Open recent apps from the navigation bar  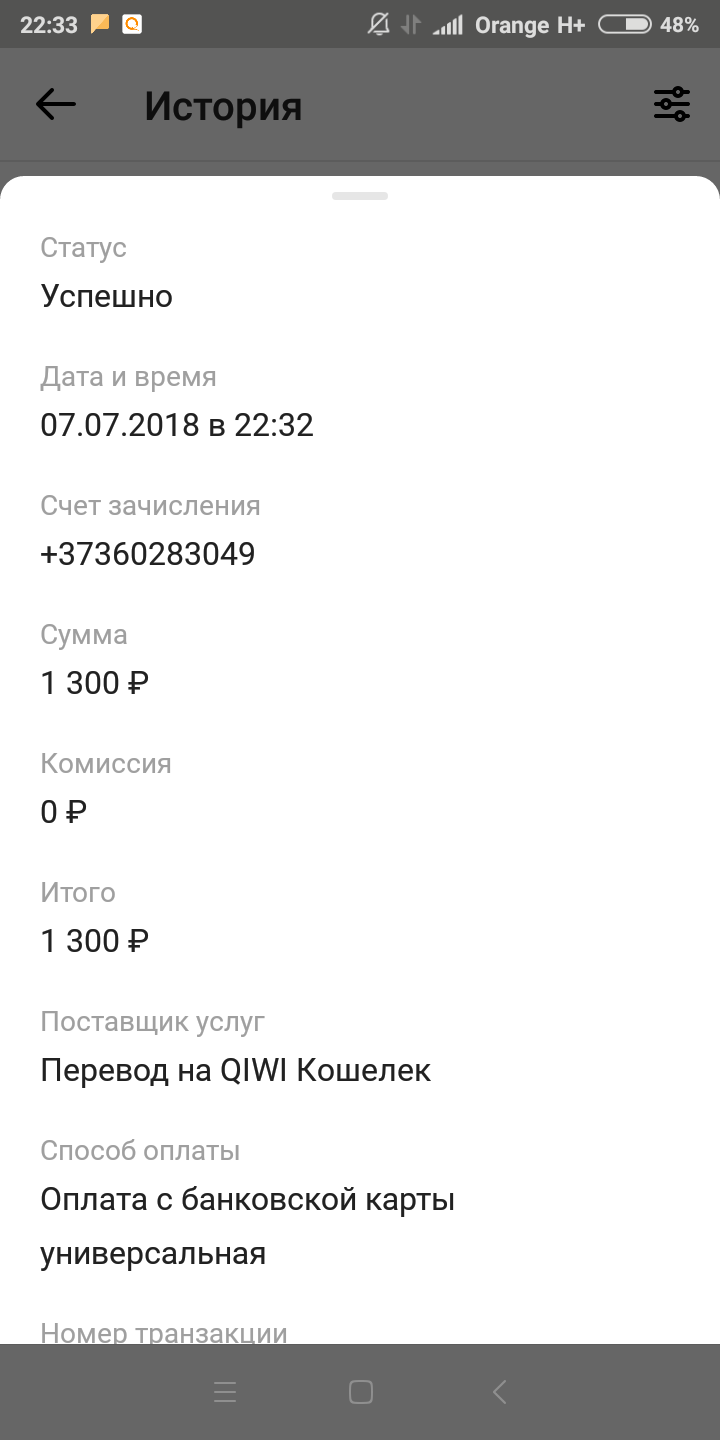click(x=225, y=1392)
